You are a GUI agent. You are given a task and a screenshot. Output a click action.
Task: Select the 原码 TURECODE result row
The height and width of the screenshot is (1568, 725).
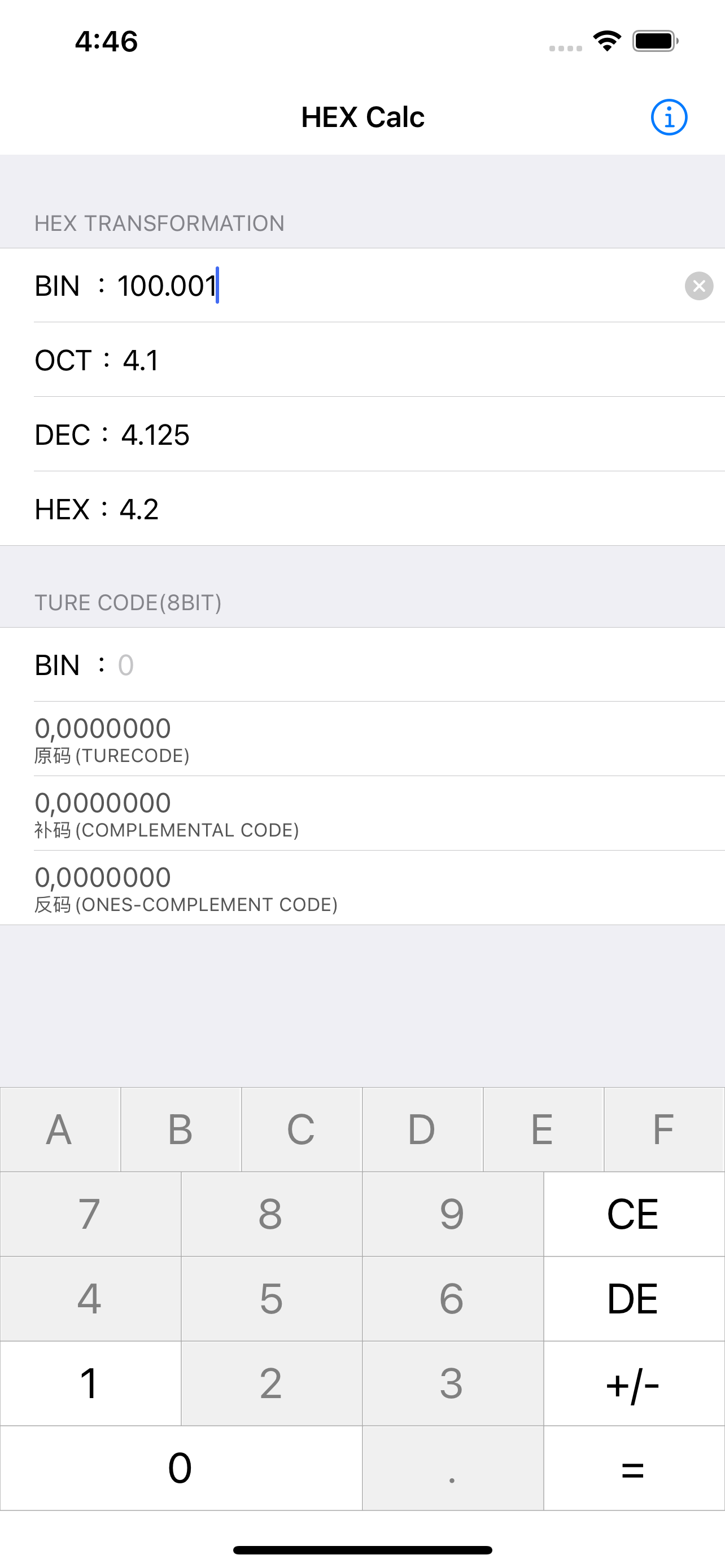243,738
